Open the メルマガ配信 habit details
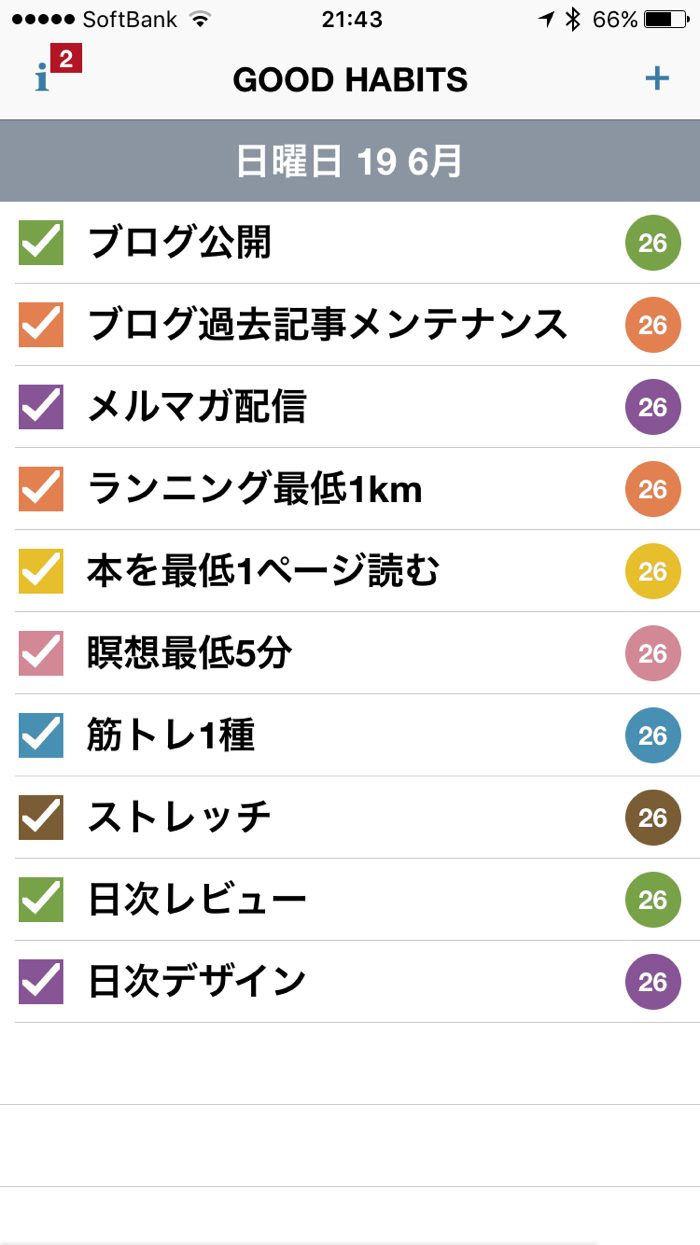The width and height of the screenshot is (700, 1245). pyautogui.click(x=197, y=407)
